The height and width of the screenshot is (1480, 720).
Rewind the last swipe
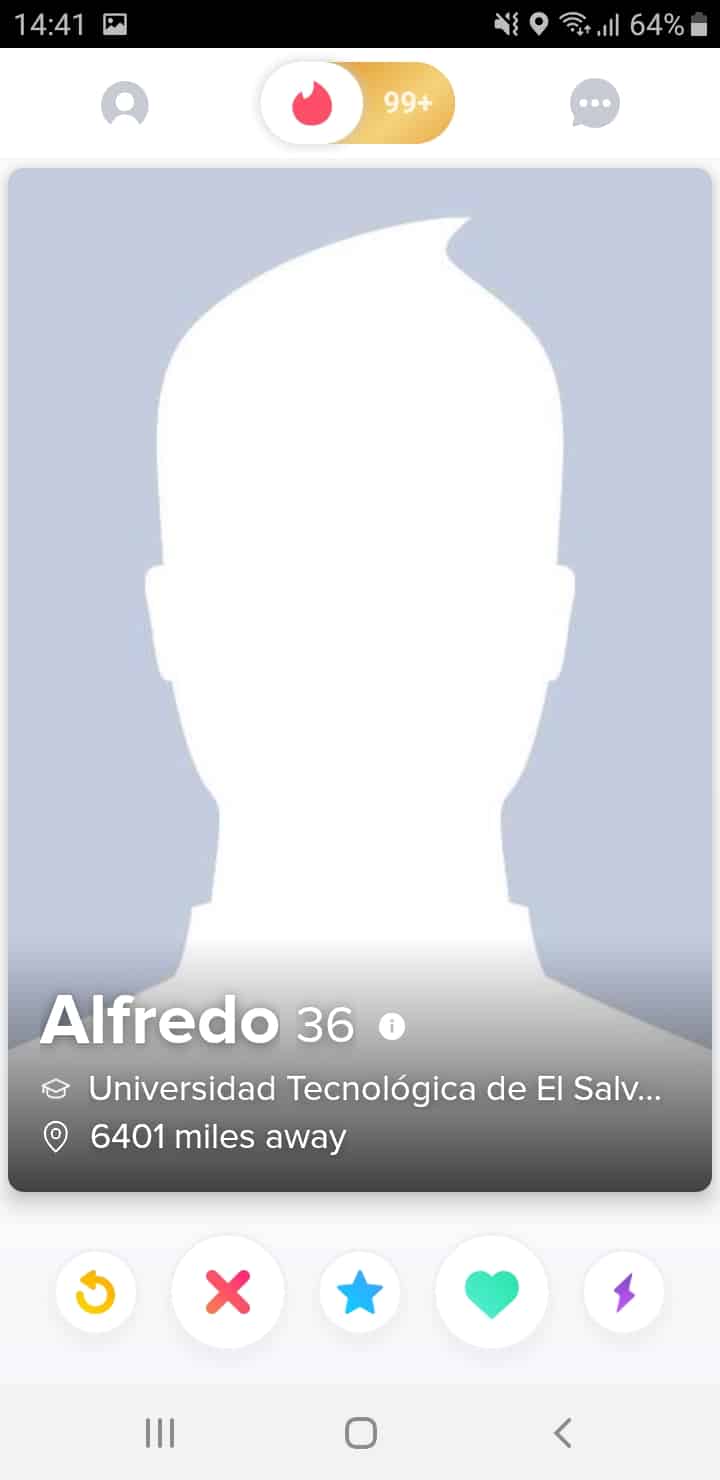pos(96,1294)
